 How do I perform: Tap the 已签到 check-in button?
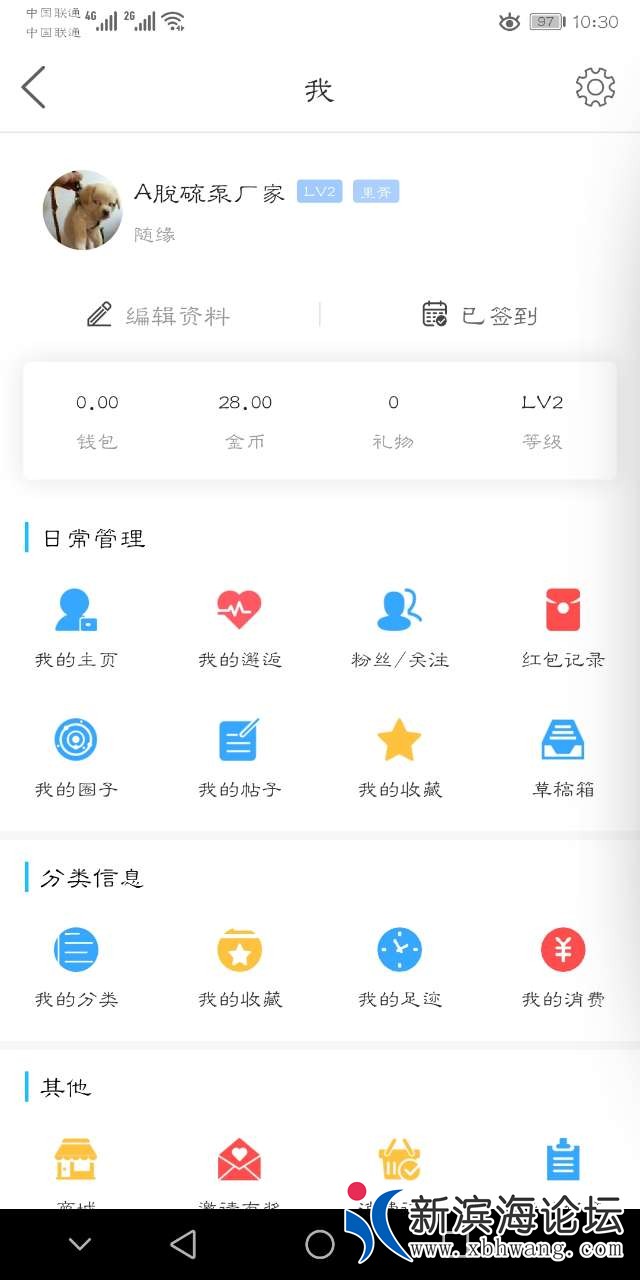480,316
